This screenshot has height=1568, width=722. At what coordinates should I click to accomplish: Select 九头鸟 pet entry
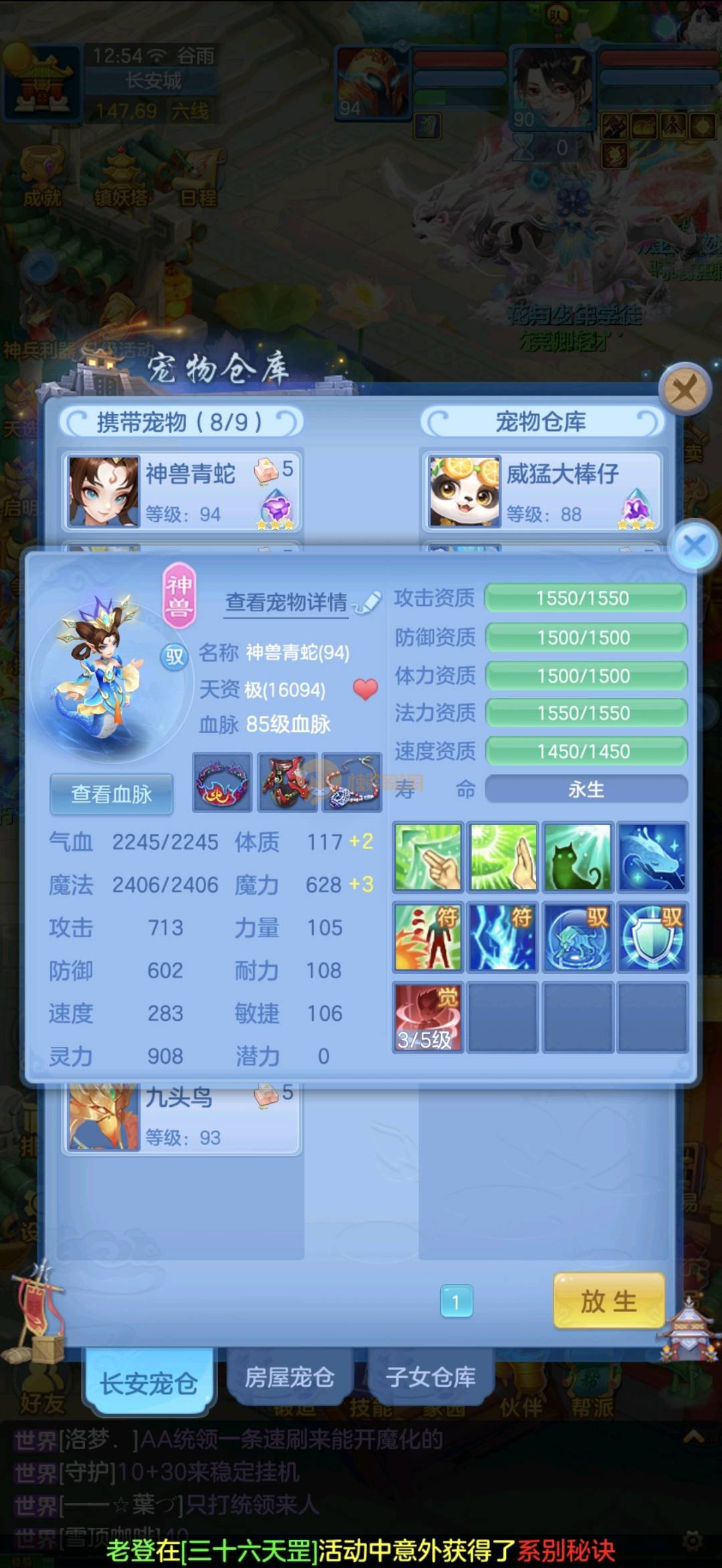(x=182, y=1117)
